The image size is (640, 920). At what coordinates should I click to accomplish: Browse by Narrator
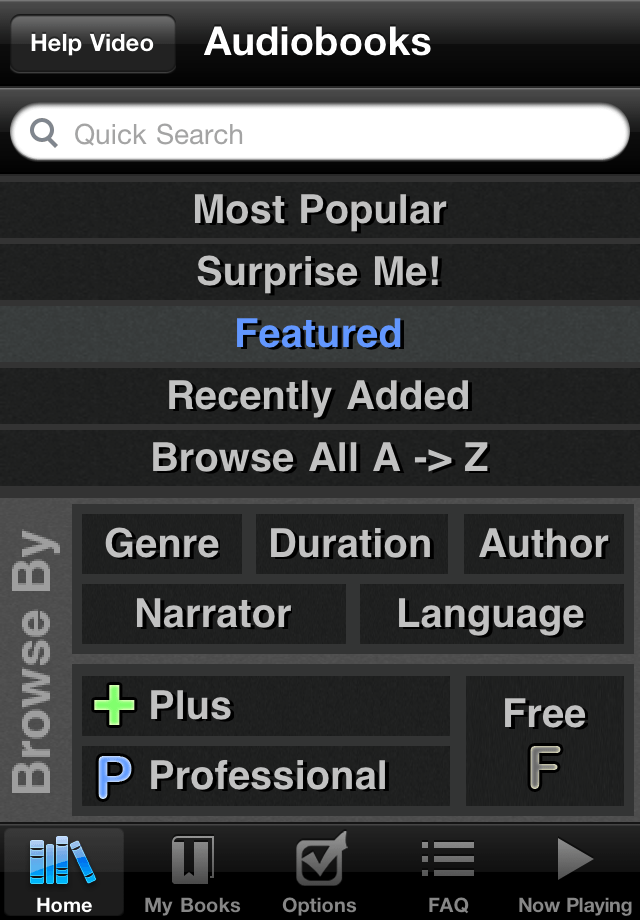(x=213, y=614)
